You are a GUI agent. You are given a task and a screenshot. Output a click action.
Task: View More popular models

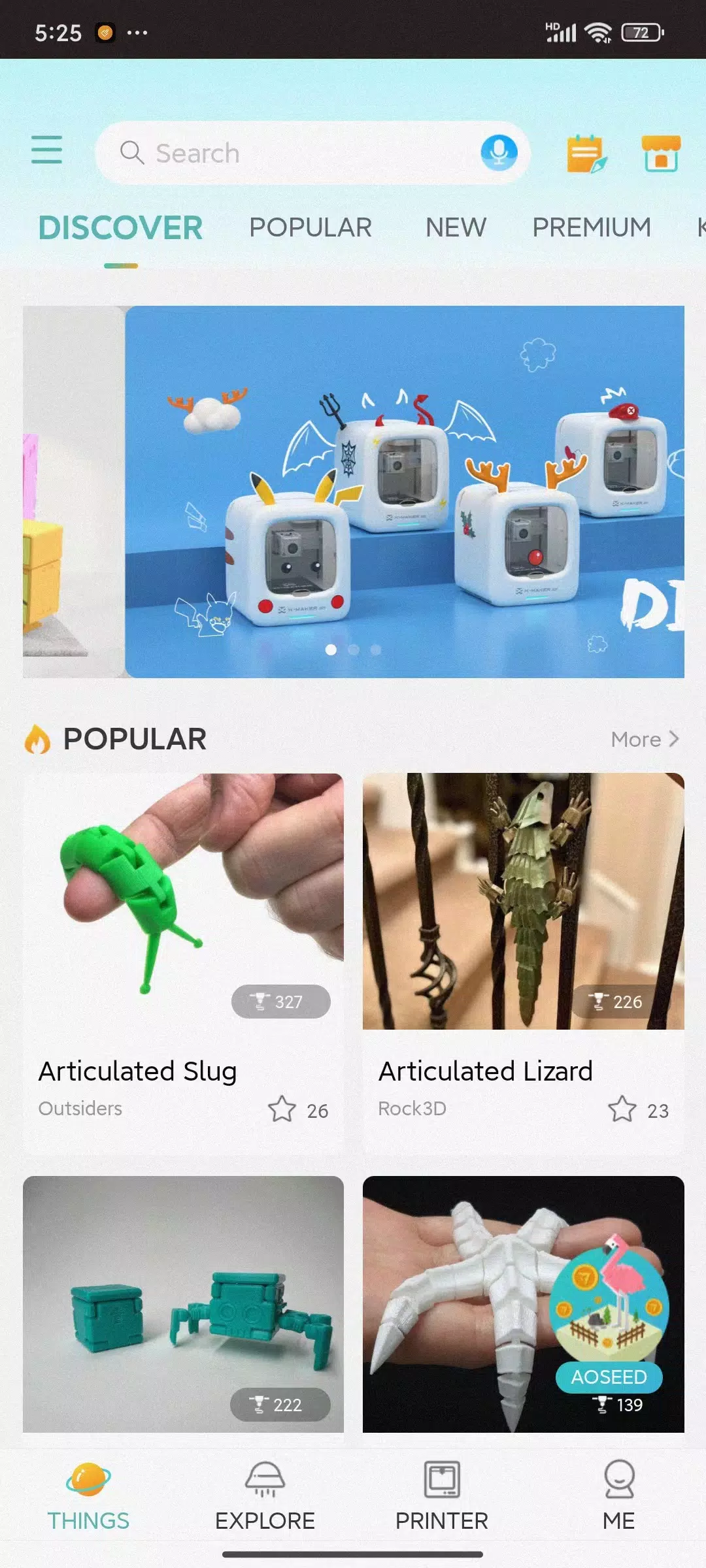(645, 740)
